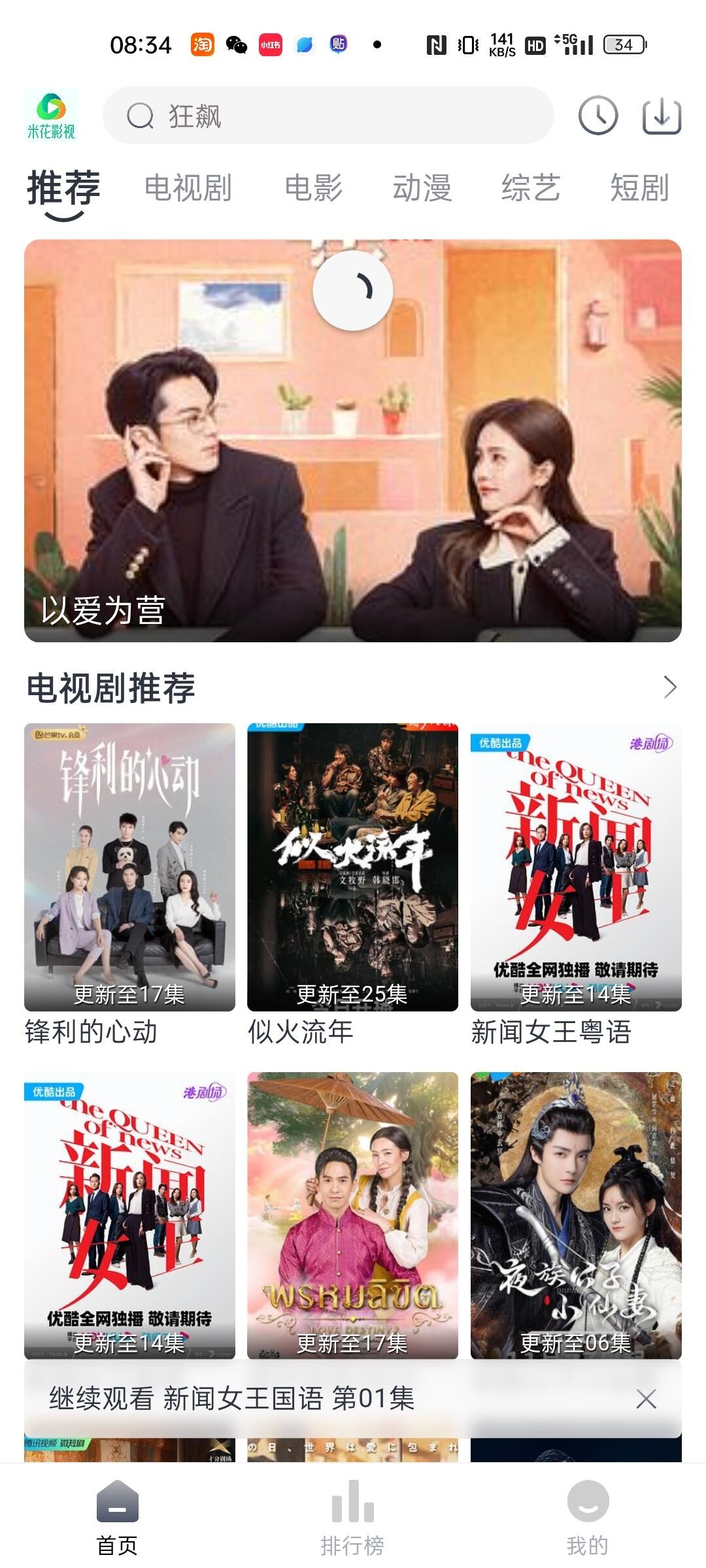The height and width of the screenshot is (1568, 706).
Task: Go to the 首页 tab
Action: pyautogui.click(x=118, y=1517)
